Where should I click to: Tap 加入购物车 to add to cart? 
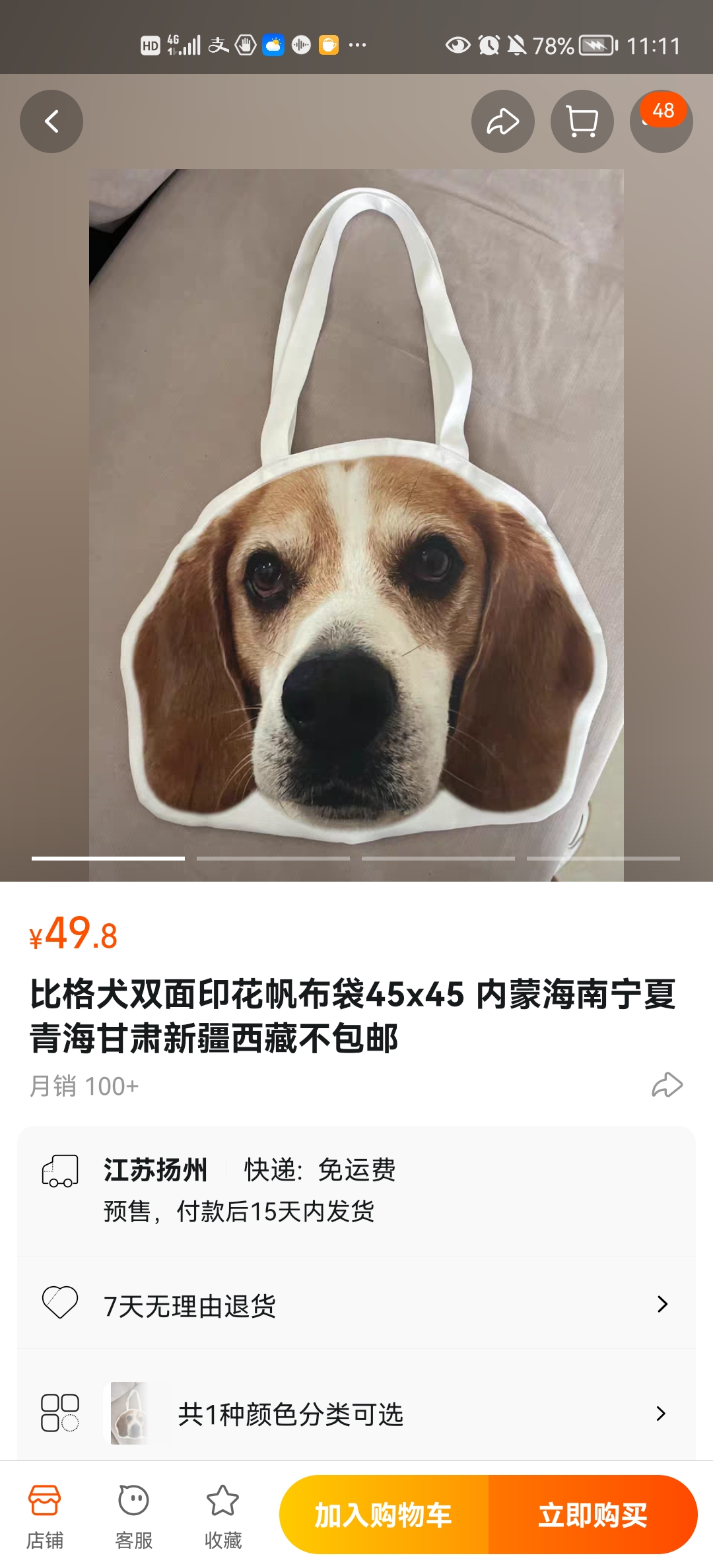(384, 1515)
